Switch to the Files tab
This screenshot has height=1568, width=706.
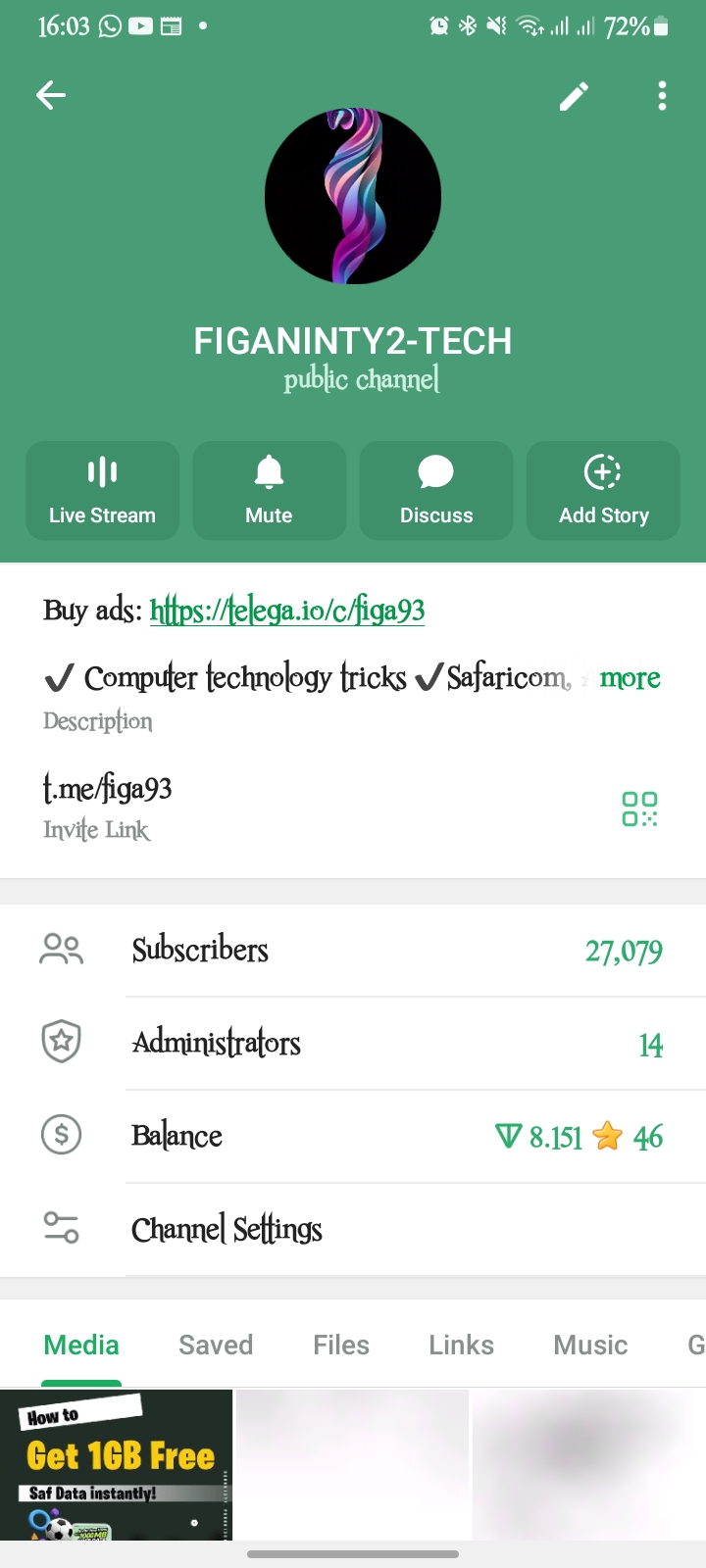tap(341, 1345)
